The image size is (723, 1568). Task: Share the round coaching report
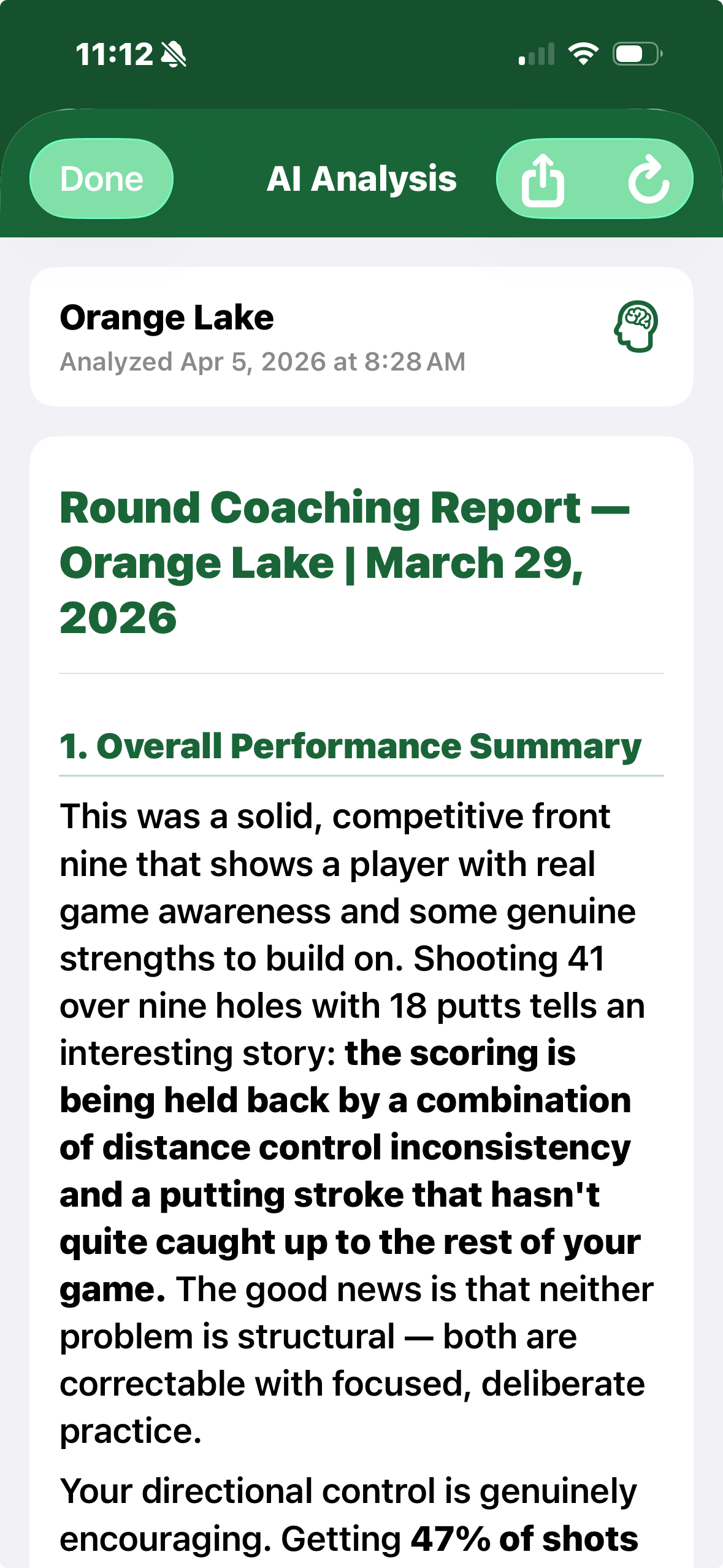click(x=543, y=179)
